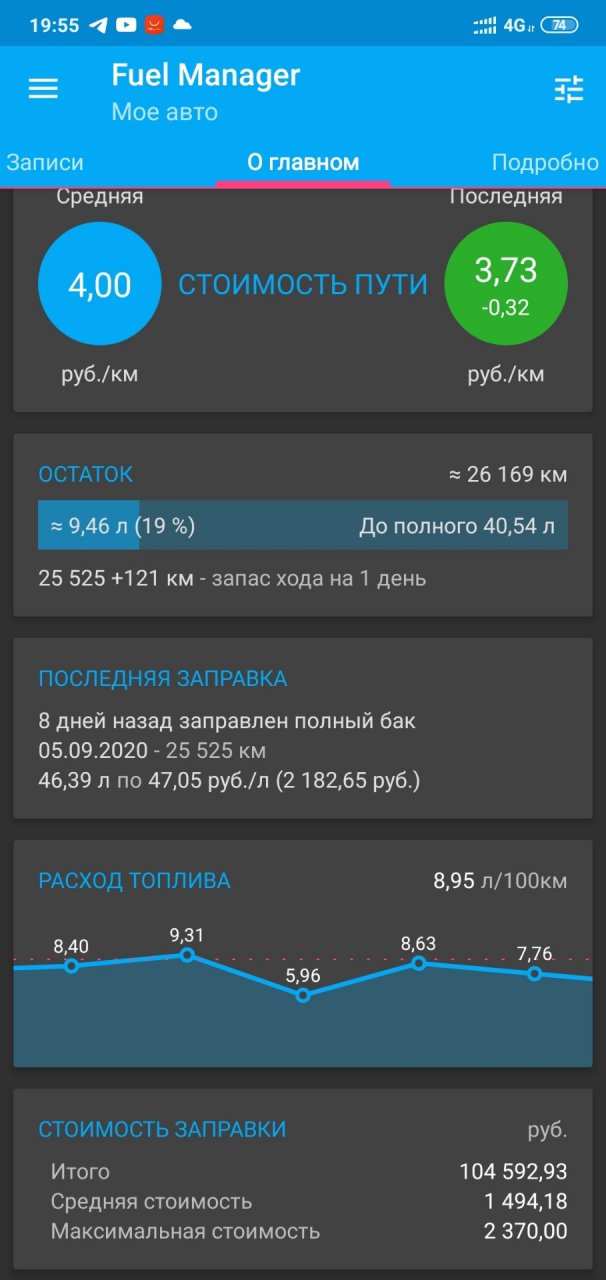The image size is (606, 1280).
Task: Switch to the Подробно tab
Action: tap(545, 163)
